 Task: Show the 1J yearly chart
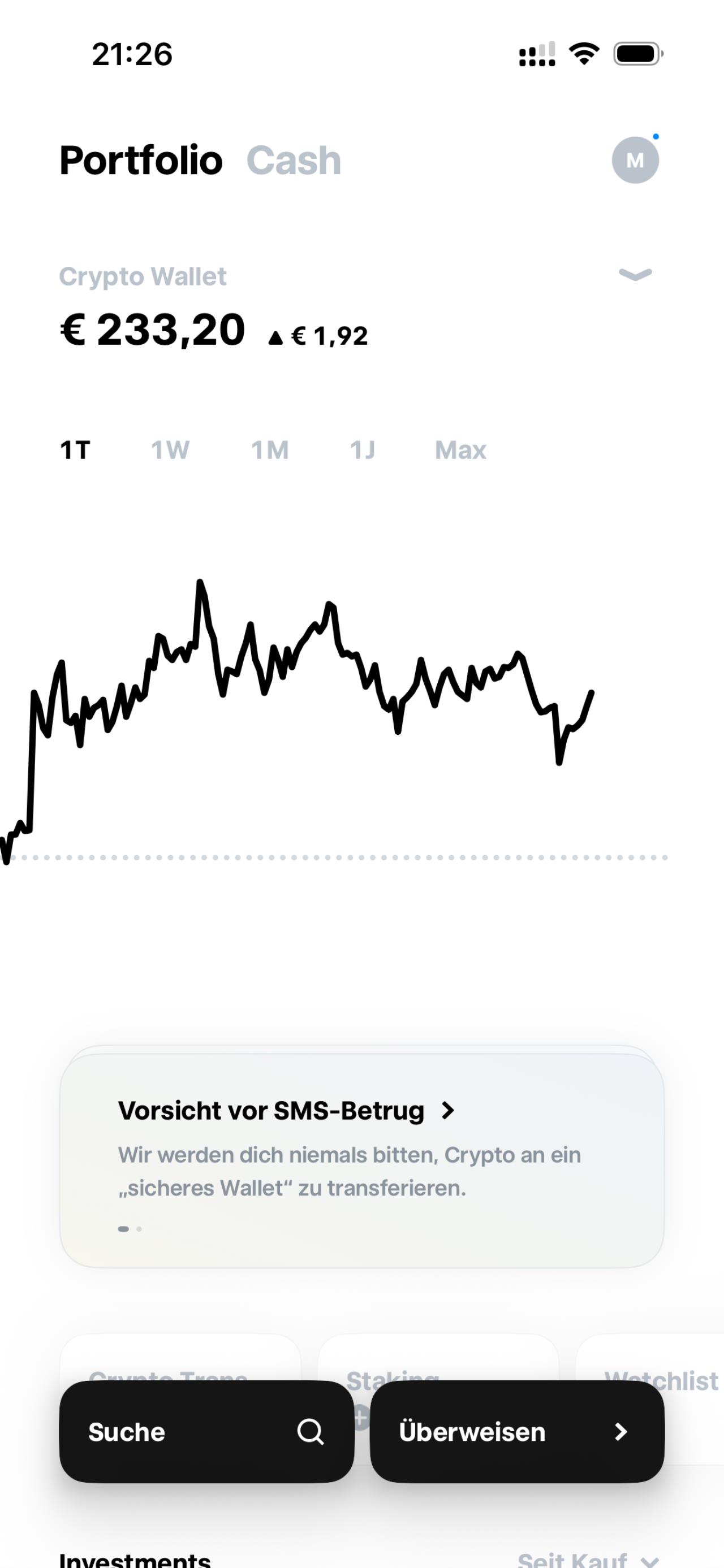363,451
